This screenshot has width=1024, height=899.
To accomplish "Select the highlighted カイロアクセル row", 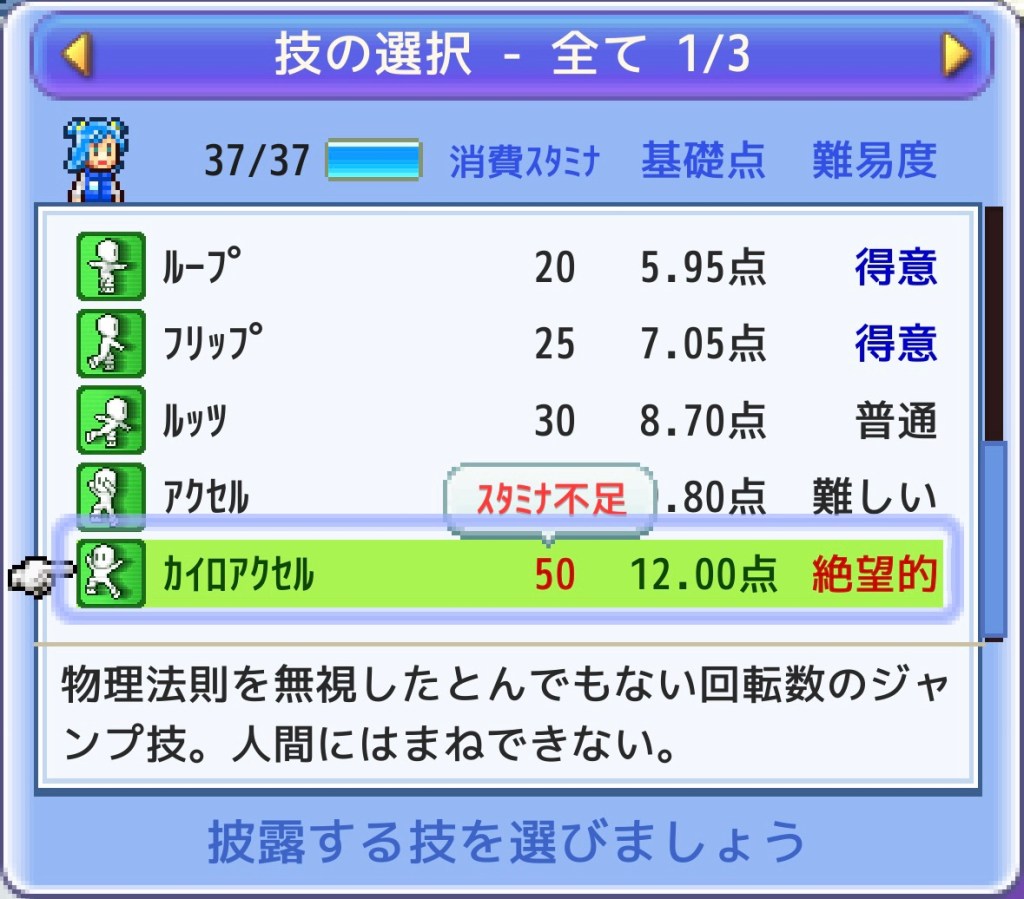I will click(508, 575).
